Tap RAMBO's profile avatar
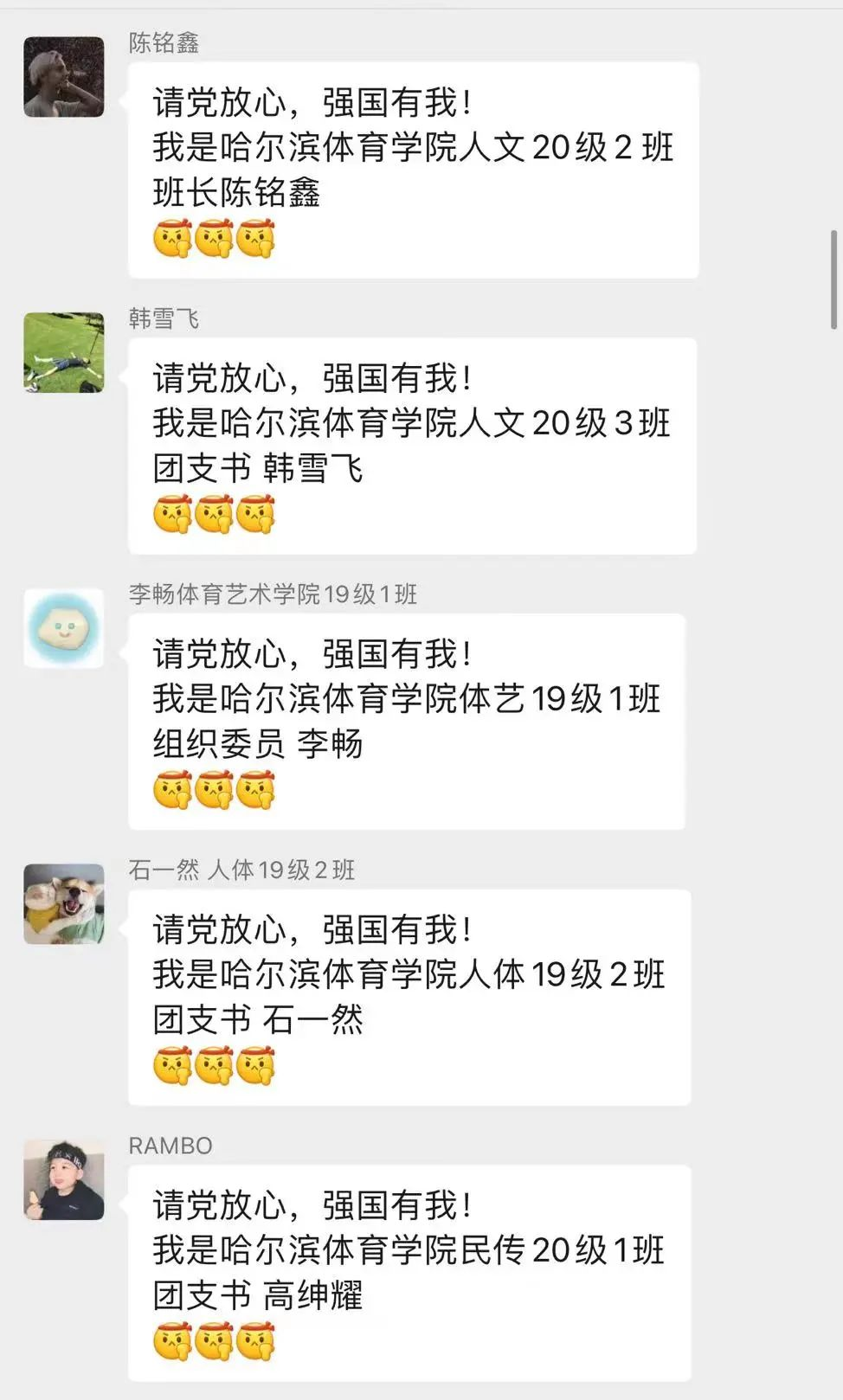This screenshot has width=843, height=1400. pyautogui.click(x=64, y=1180)
